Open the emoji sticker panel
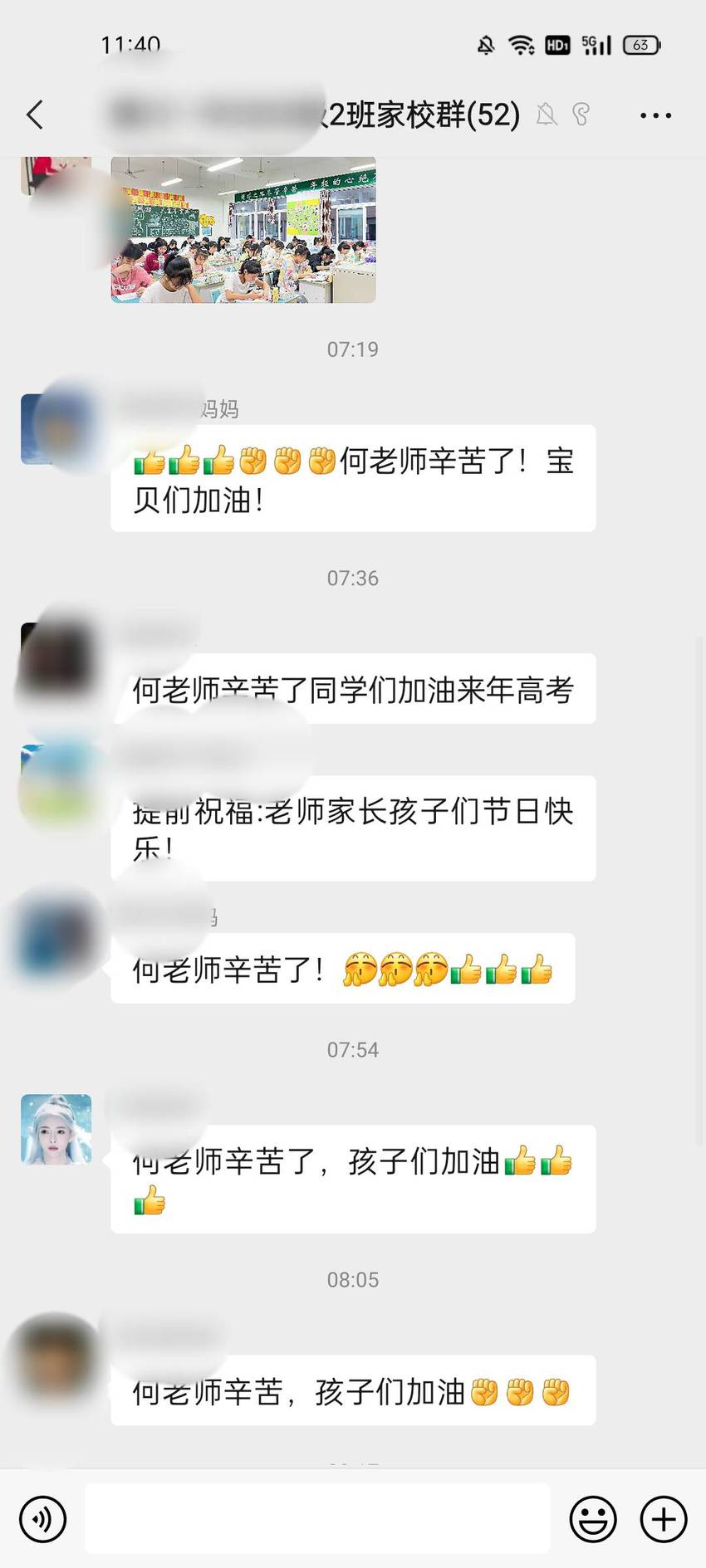Viewport: 706px width, 1568px height. pos(593,1519)
